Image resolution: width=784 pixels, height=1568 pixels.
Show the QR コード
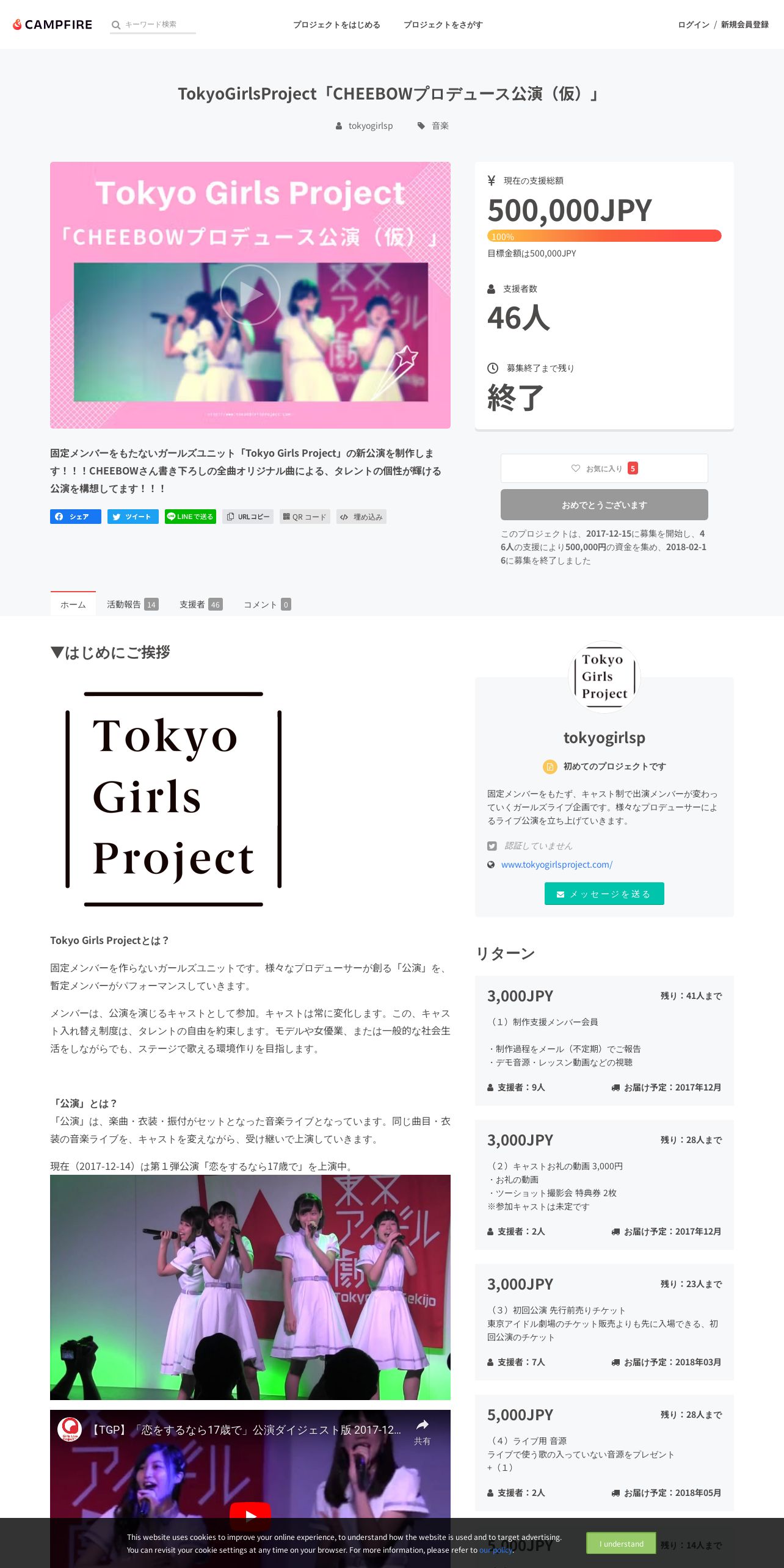[305, 517]
